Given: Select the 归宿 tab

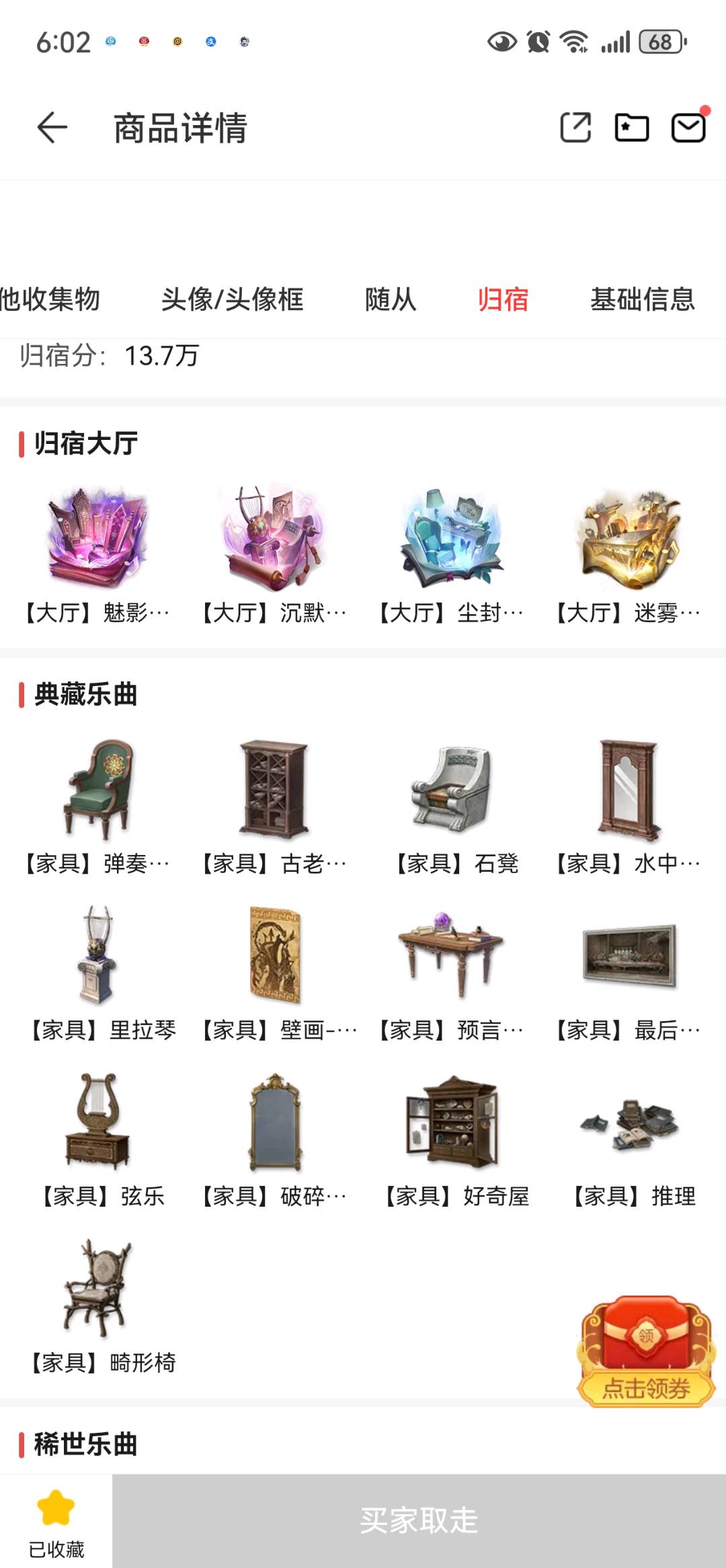Looking at the screenshot, I should coord(503,299).
